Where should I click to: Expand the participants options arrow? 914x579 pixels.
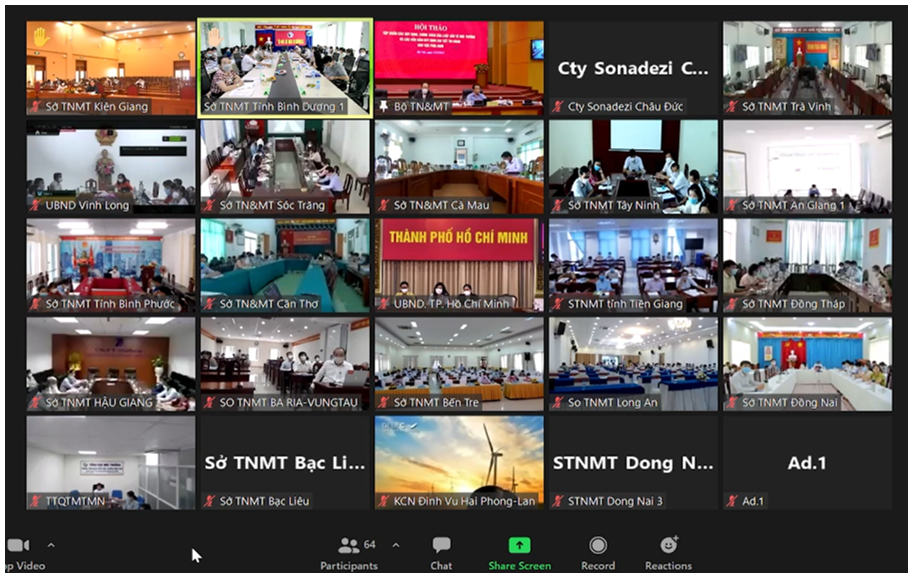pyautogui.click(x=395, y=545)
